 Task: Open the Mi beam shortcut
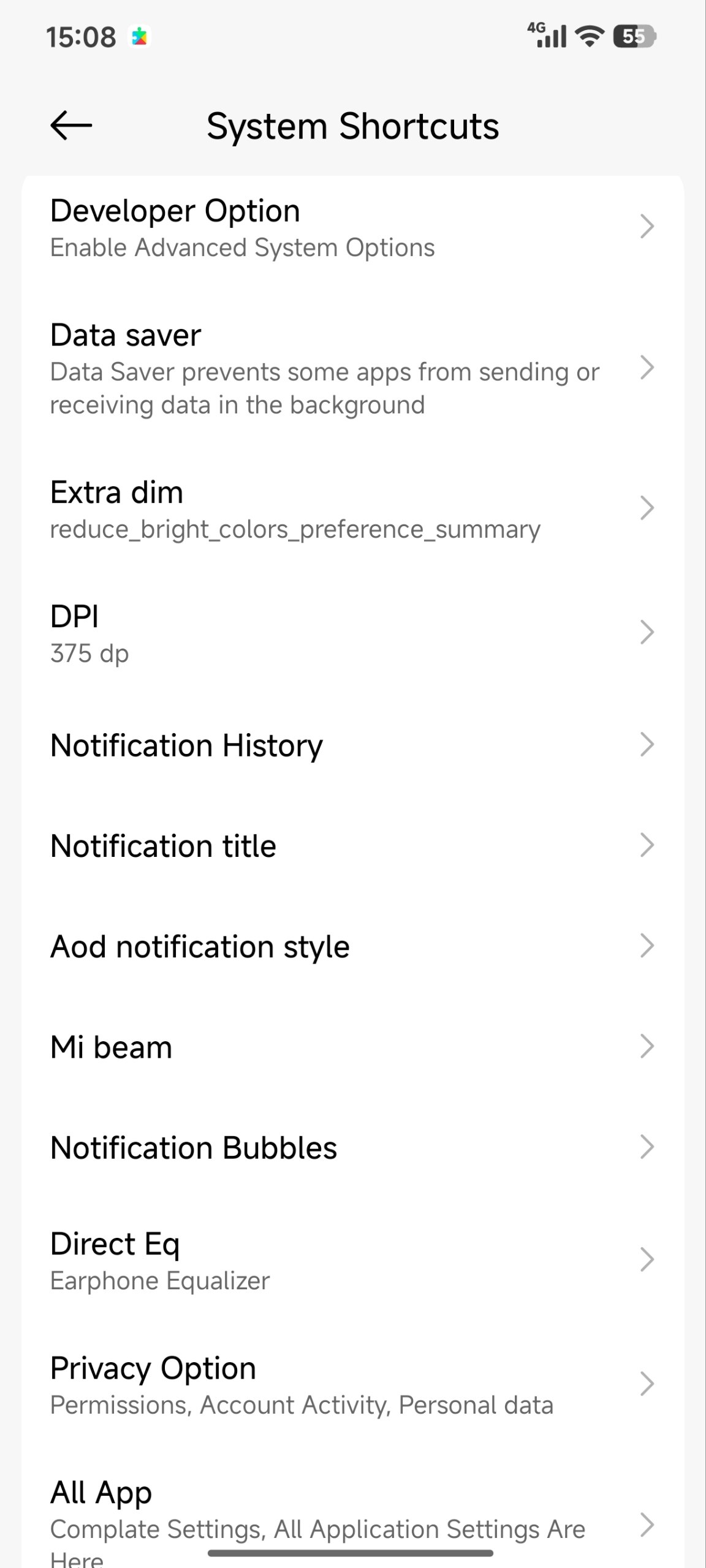click(x=353, y=1047)
